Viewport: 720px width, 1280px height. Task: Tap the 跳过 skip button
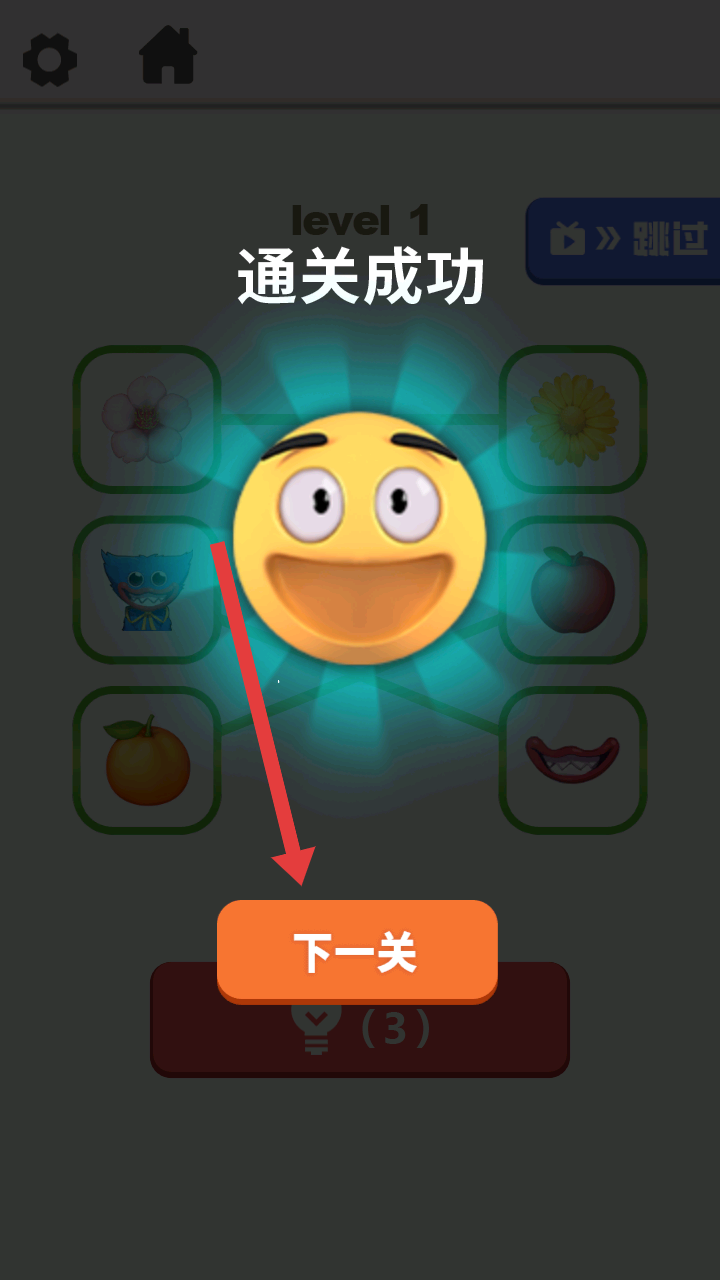point(625,240)
